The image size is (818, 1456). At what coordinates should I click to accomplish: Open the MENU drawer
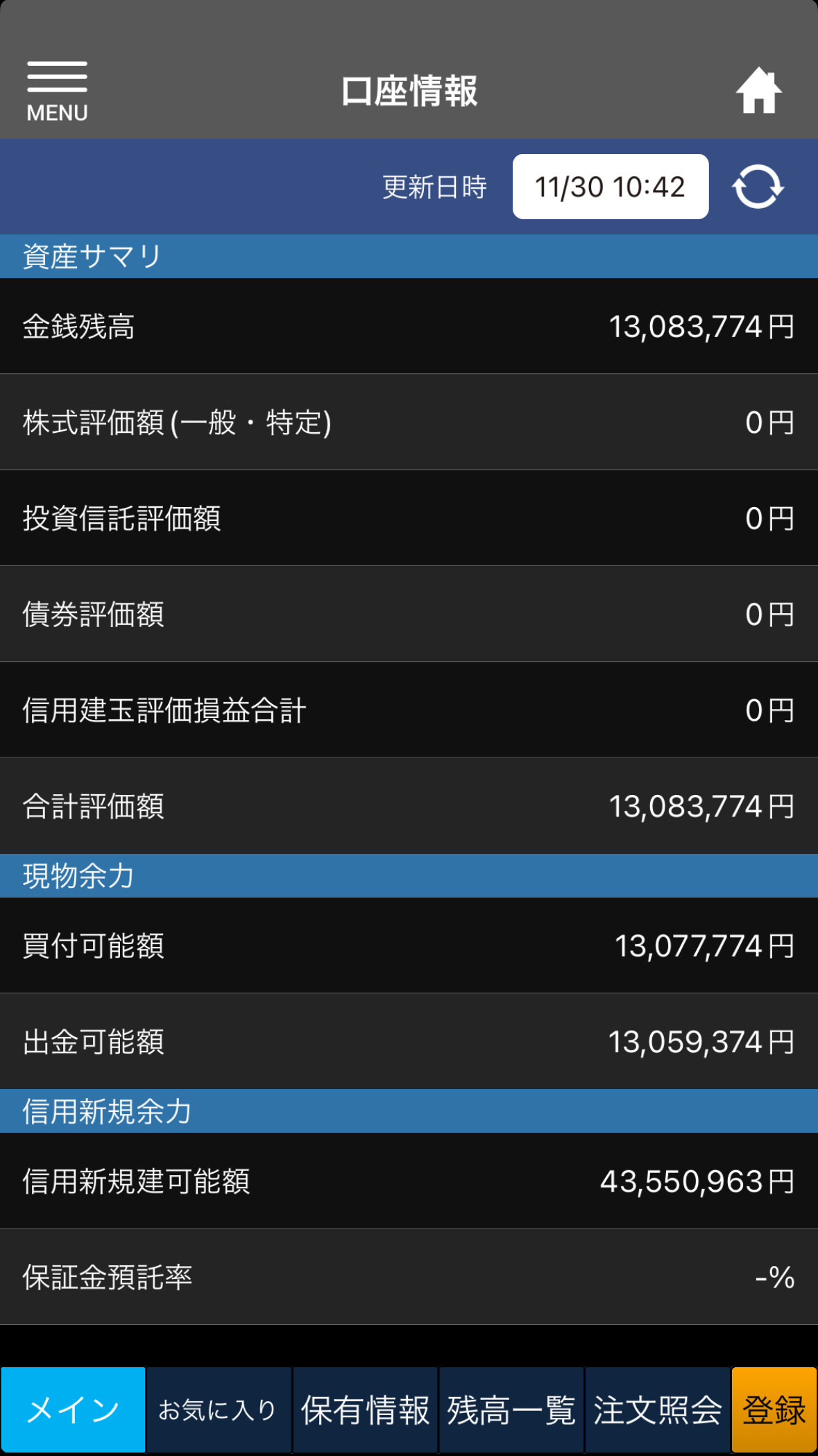57,92
